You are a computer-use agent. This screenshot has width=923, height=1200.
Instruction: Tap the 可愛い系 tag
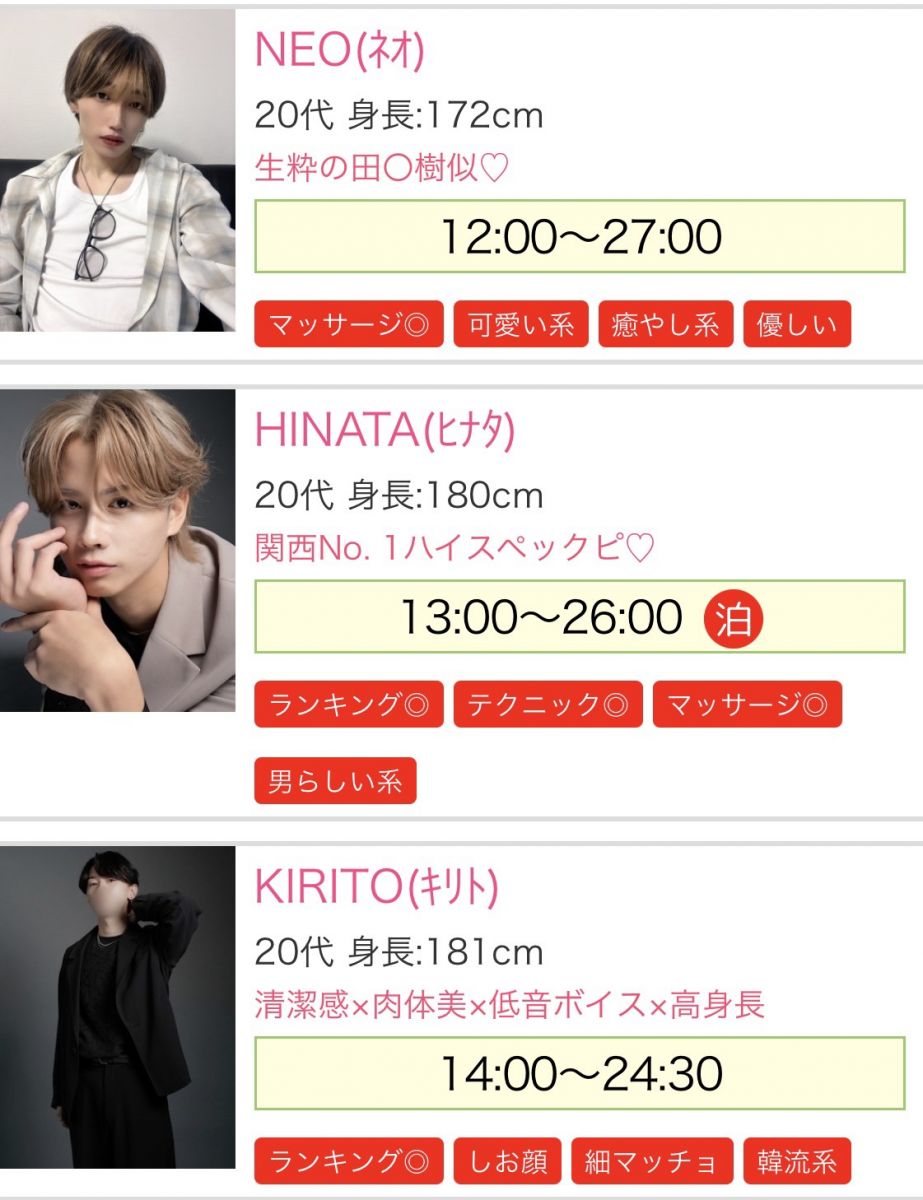pyautogui.click(x=521, y=325)
